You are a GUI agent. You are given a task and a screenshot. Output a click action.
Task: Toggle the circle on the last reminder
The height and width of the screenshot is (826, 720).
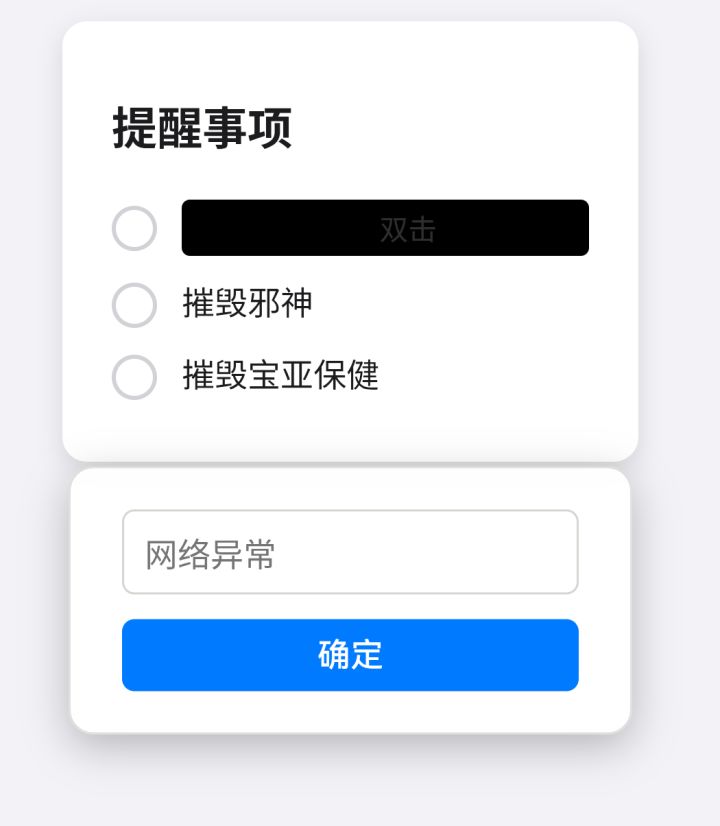coord(134,378)
